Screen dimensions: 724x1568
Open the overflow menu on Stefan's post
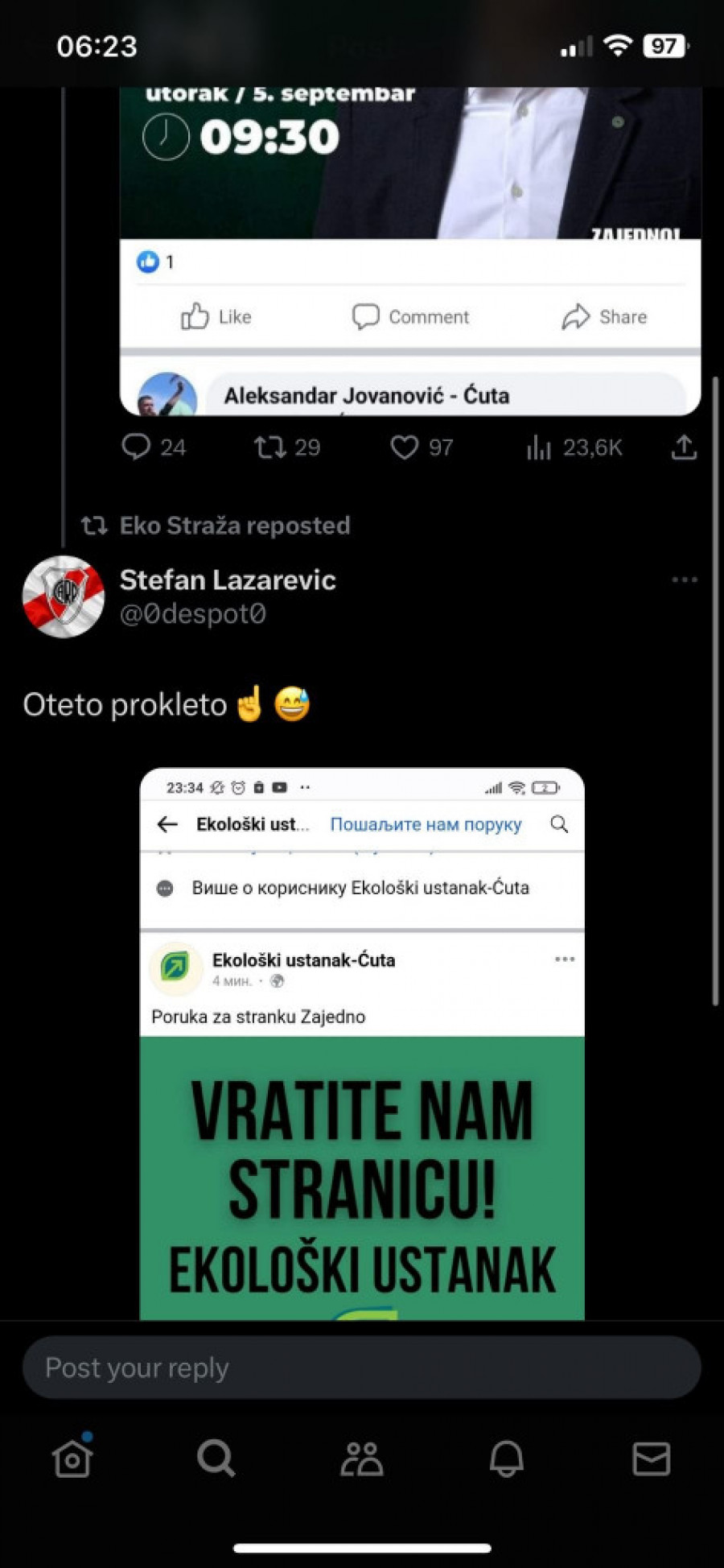click(x=684, y=580)
